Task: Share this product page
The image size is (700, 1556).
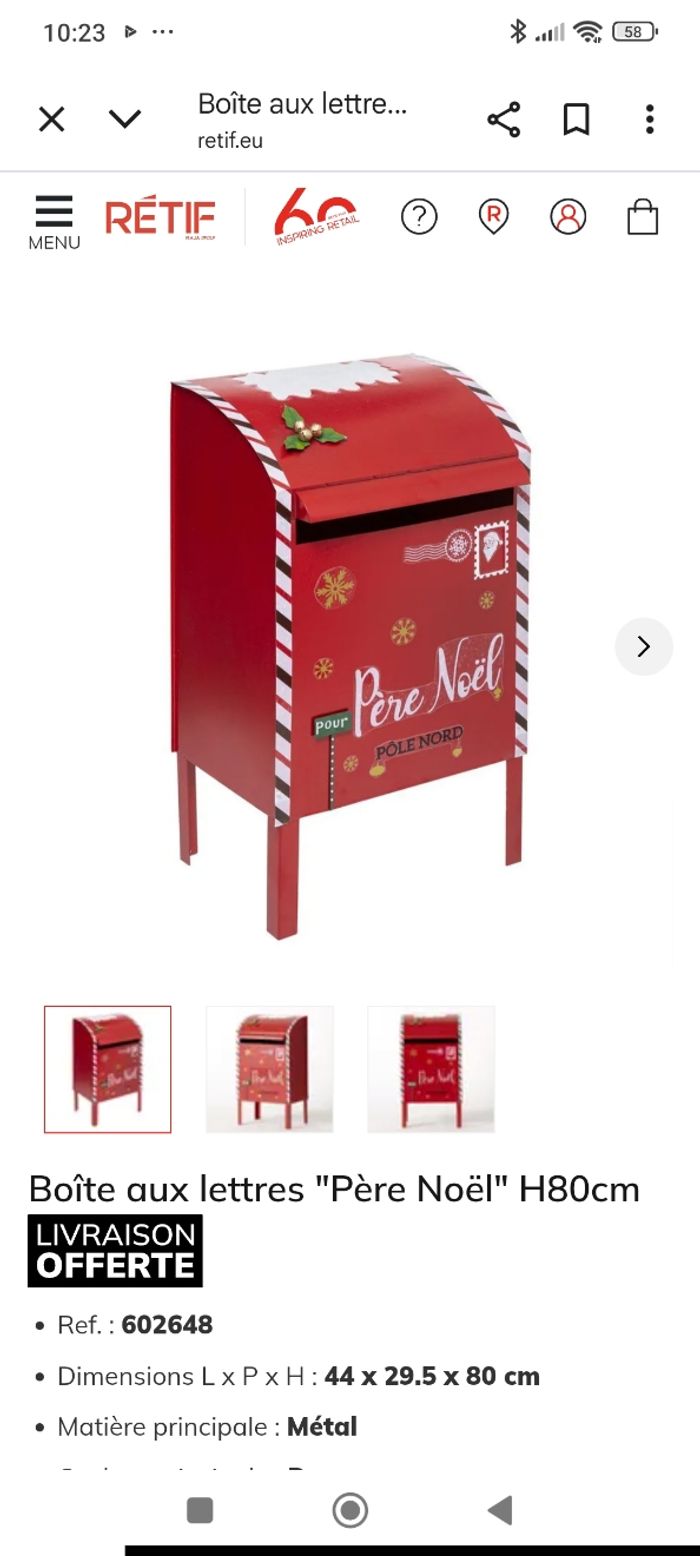Action: click(x=504, y=120)
